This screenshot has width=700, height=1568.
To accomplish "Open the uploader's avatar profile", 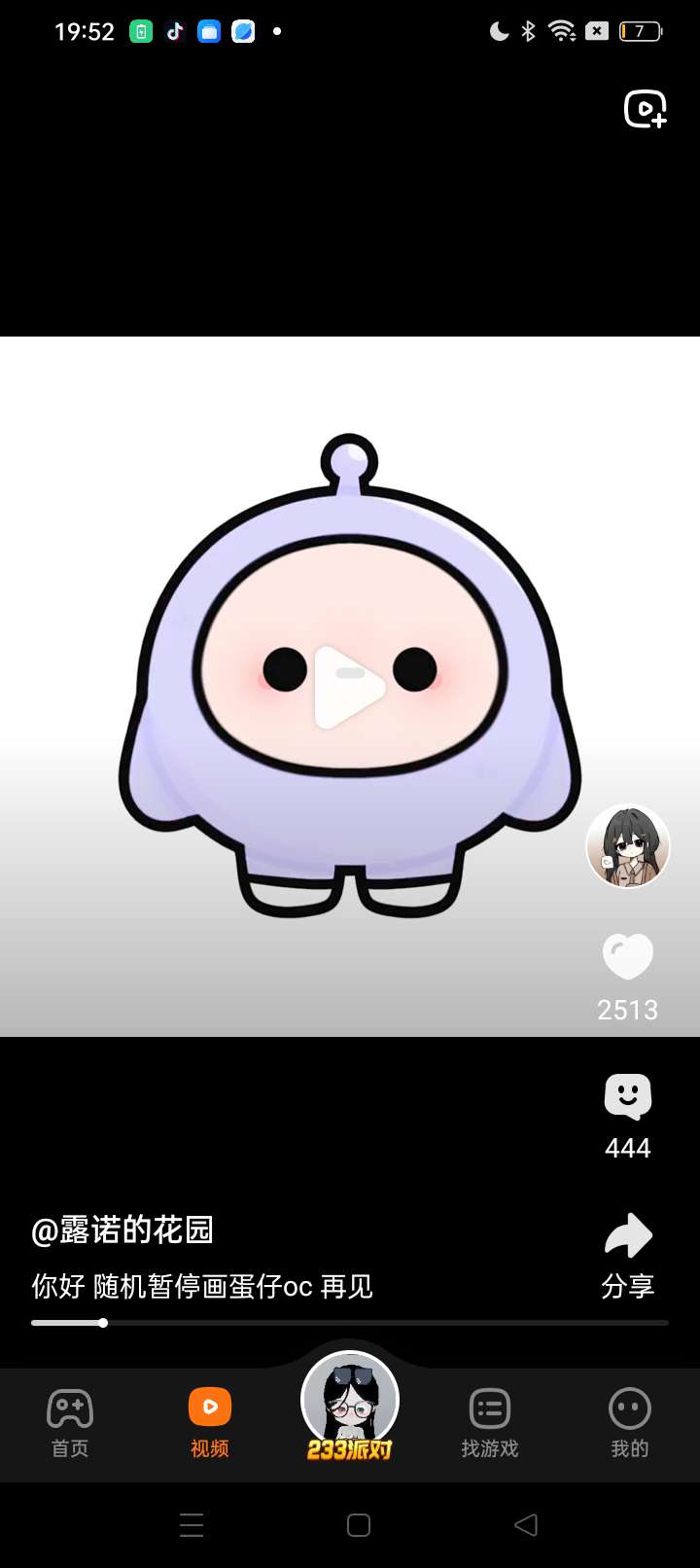I will coord(627,846).
